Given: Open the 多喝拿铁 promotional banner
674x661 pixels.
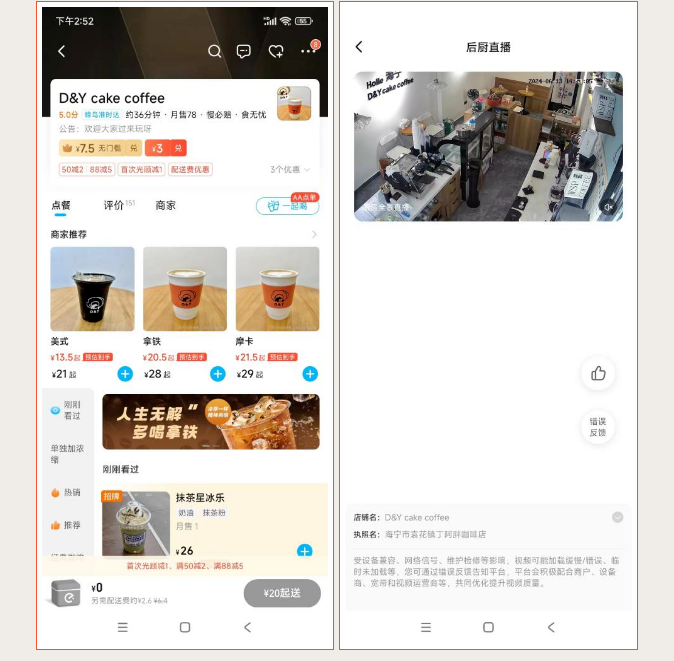Looking at the screenshot, I should 210,421.
